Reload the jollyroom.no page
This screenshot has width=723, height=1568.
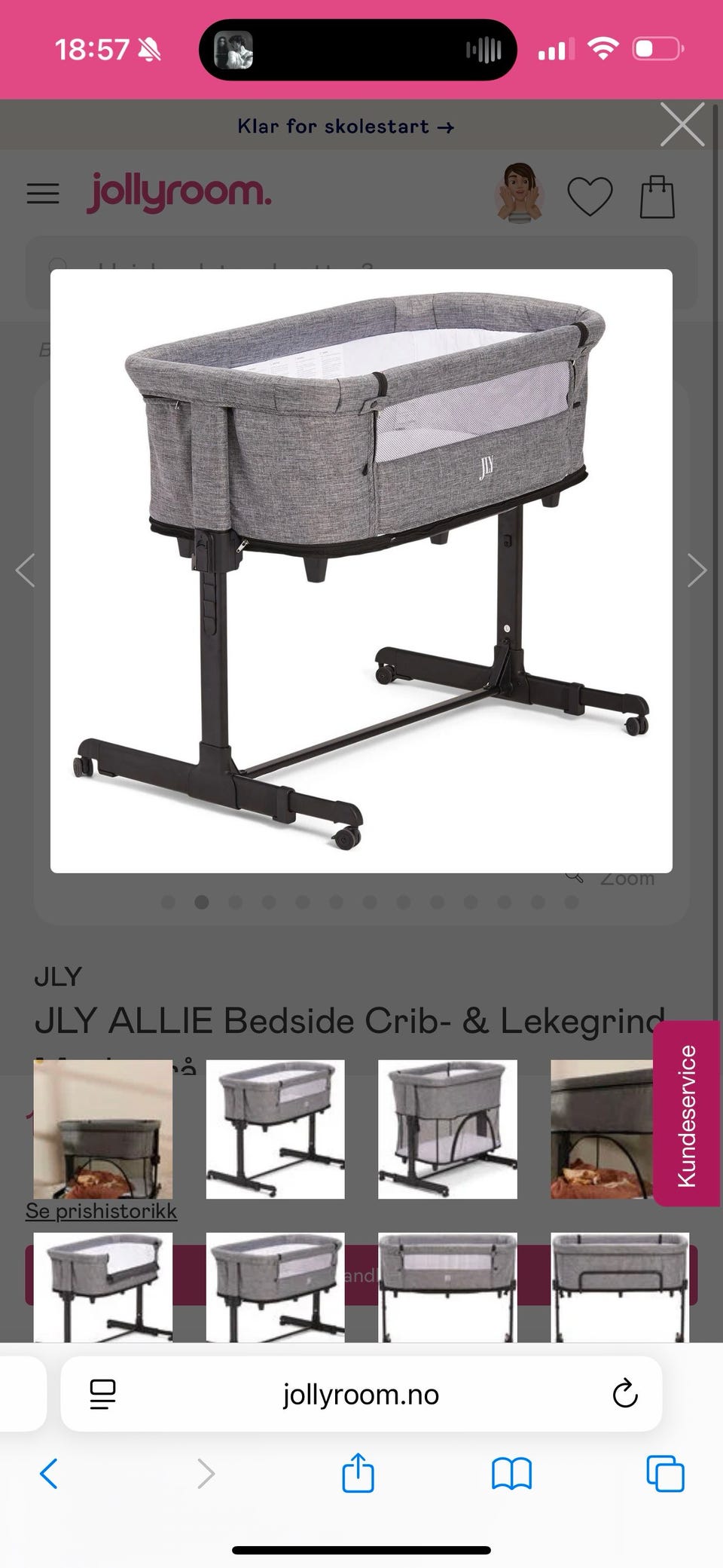[x=622, y=1393]
